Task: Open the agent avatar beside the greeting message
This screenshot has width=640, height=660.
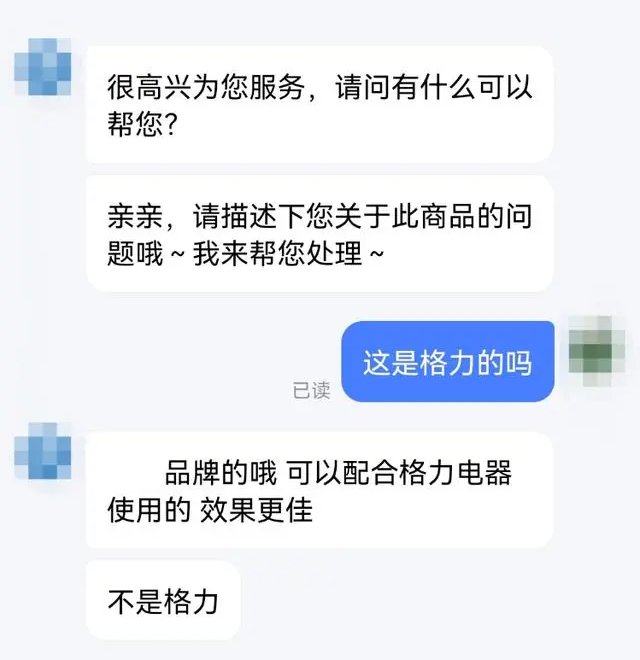Action: pos(43,66)
